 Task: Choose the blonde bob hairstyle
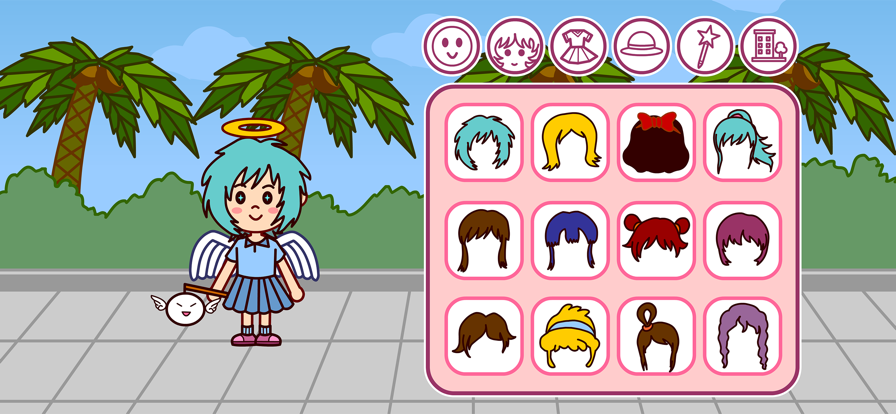[x=570, y=142]
